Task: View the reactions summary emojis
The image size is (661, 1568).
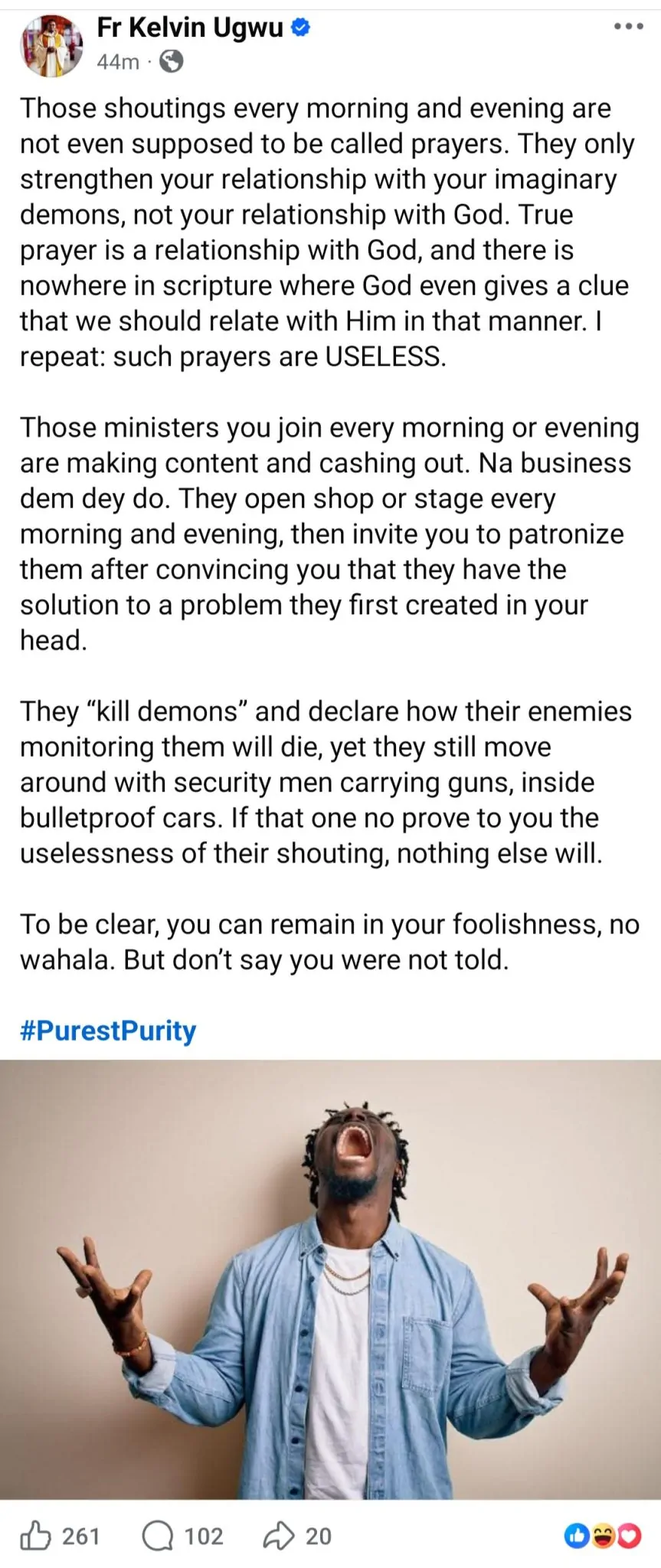Action: [x=602, y=1536]
